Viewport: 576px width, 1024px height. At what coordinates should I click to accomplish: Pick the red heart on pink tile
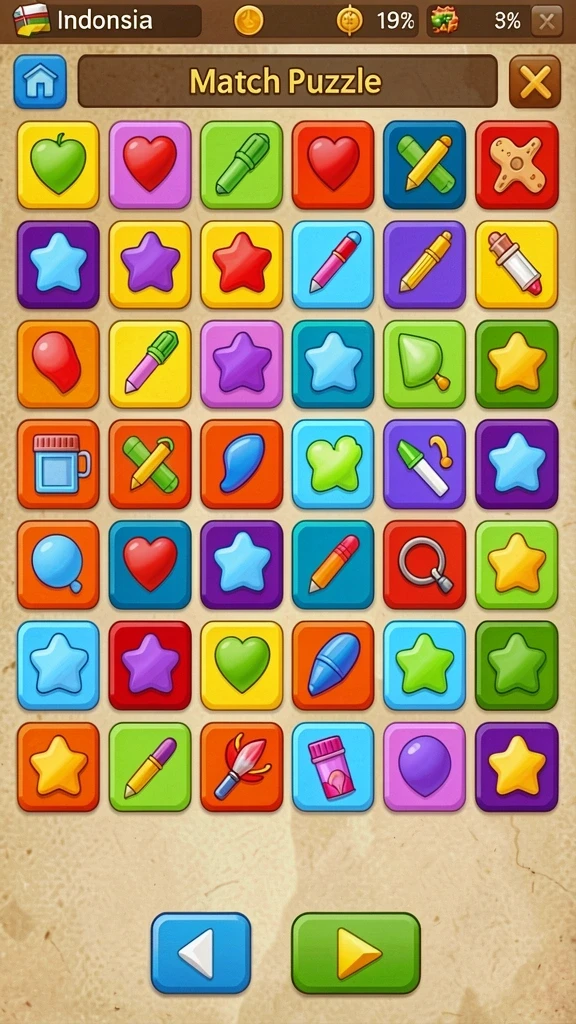tap(150, 165)
